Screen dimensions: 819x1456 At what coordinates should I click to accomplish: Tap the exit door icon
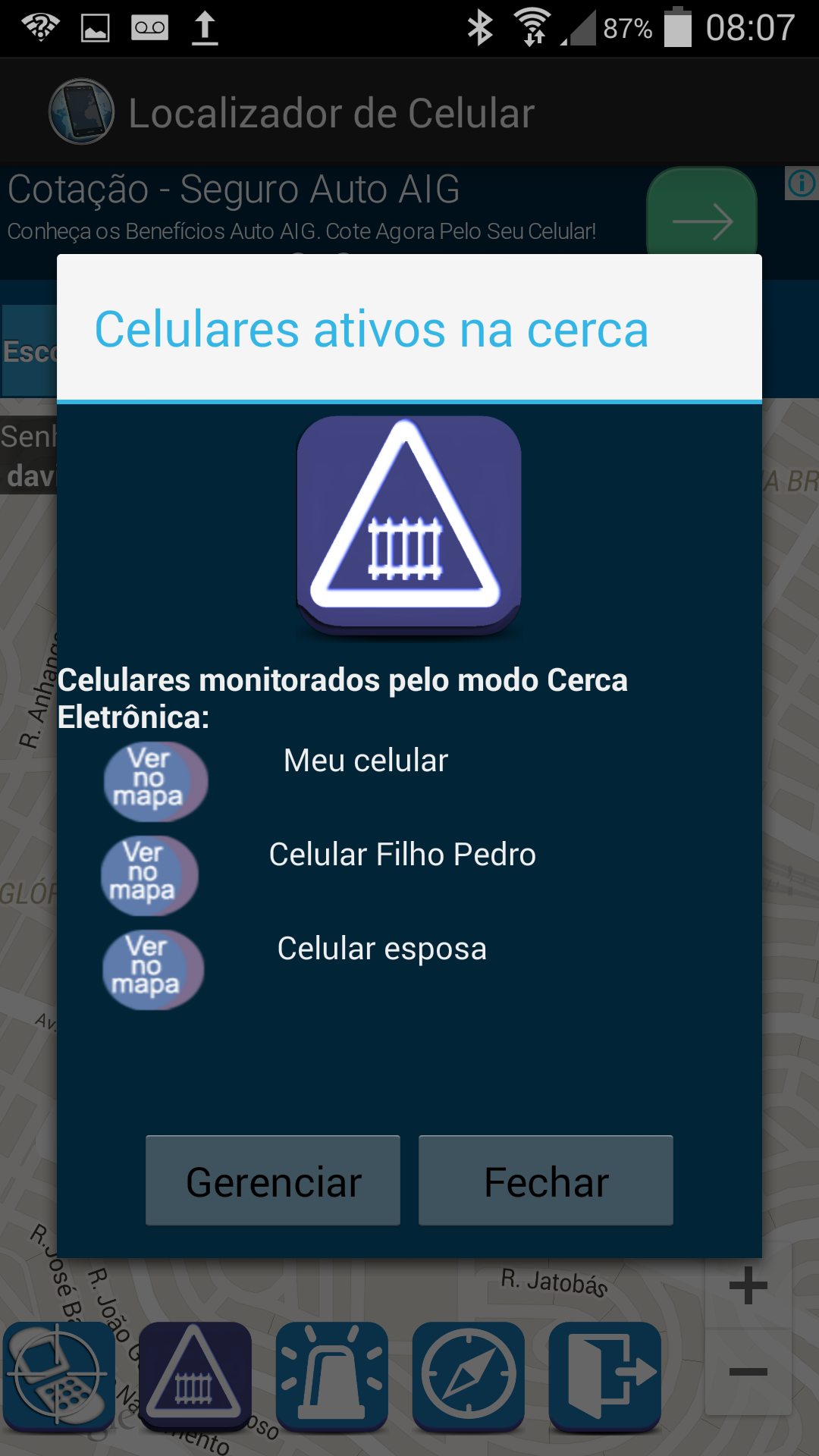tap(605, 1376)
